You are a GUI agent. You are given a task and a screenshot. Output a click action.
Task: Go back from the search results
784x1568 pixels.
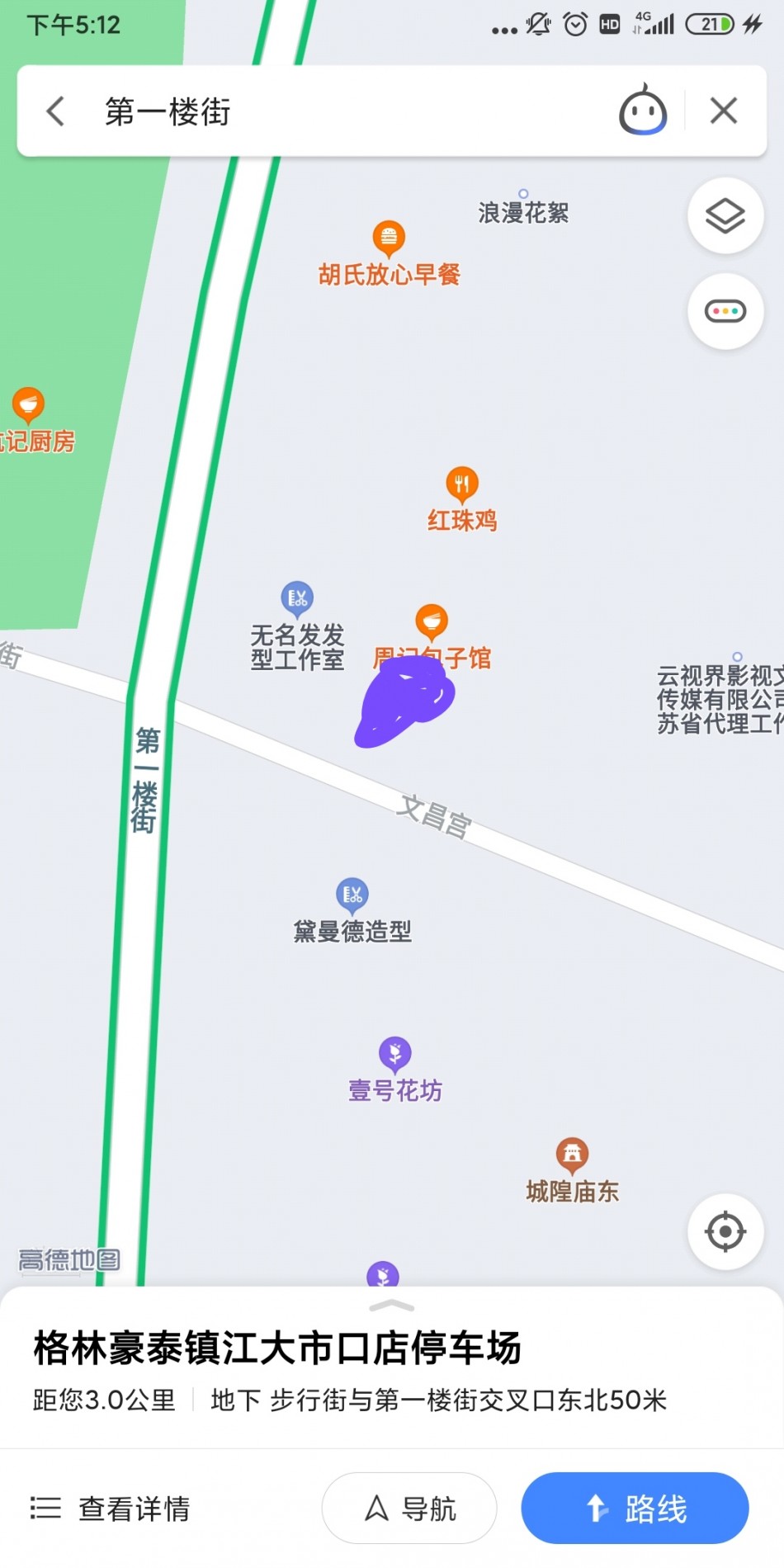coord(55,111)
